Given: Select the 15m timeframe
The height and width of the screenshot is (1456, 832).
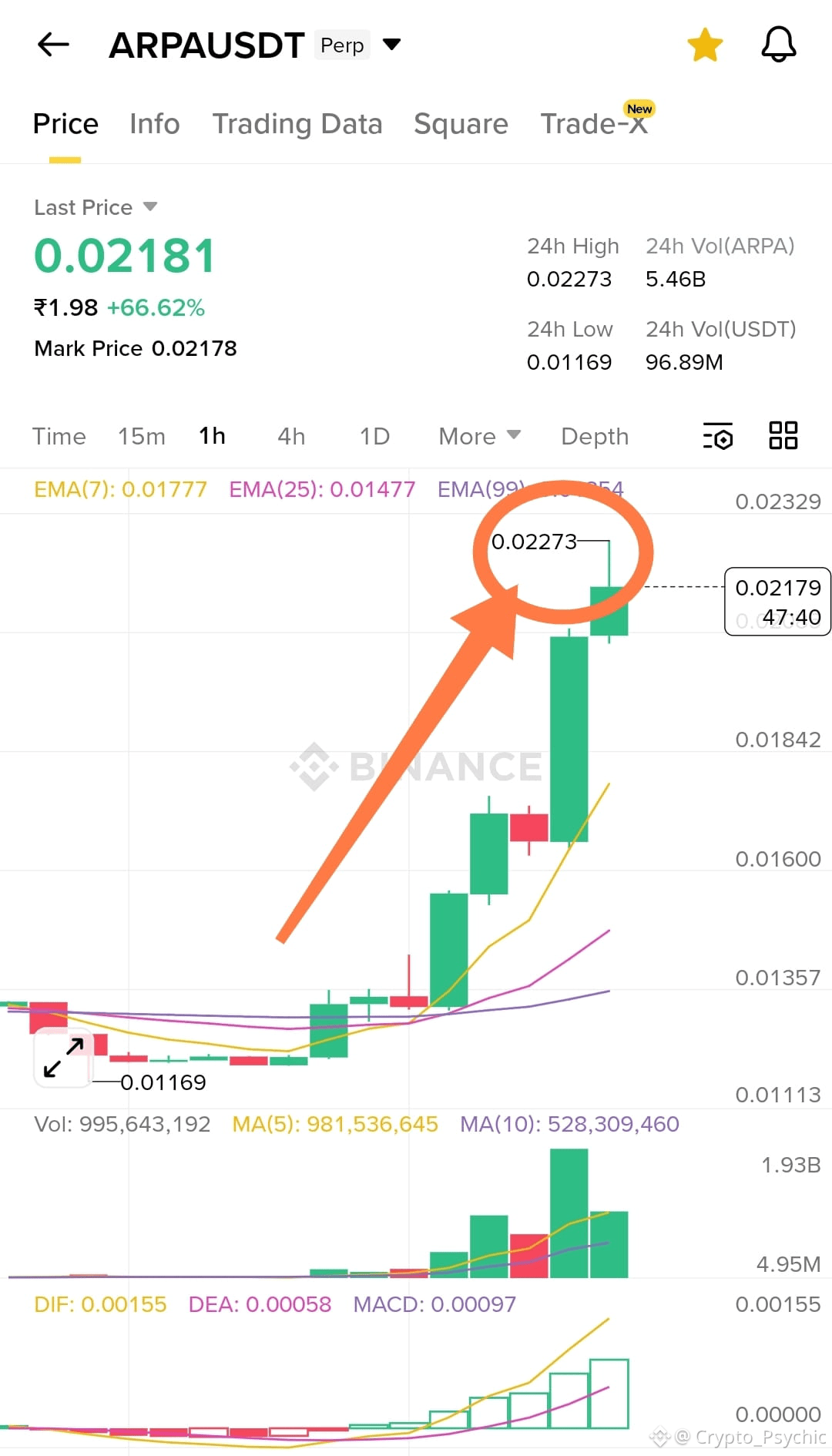Looking at the screenshot, I should coord(141,436).
